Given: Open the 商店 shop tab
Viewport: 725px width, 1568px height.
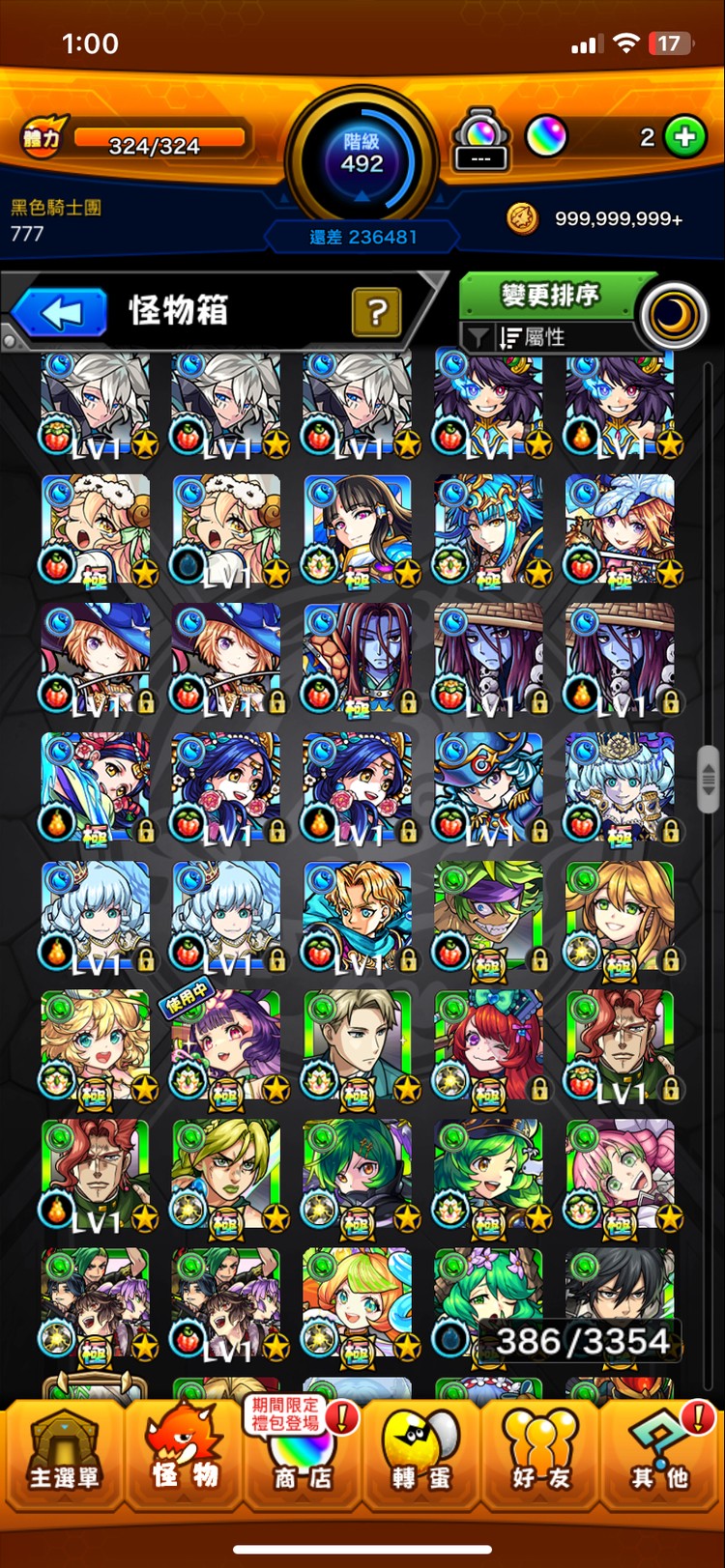Looking at the screenshot, I should tap(303, 1452).
